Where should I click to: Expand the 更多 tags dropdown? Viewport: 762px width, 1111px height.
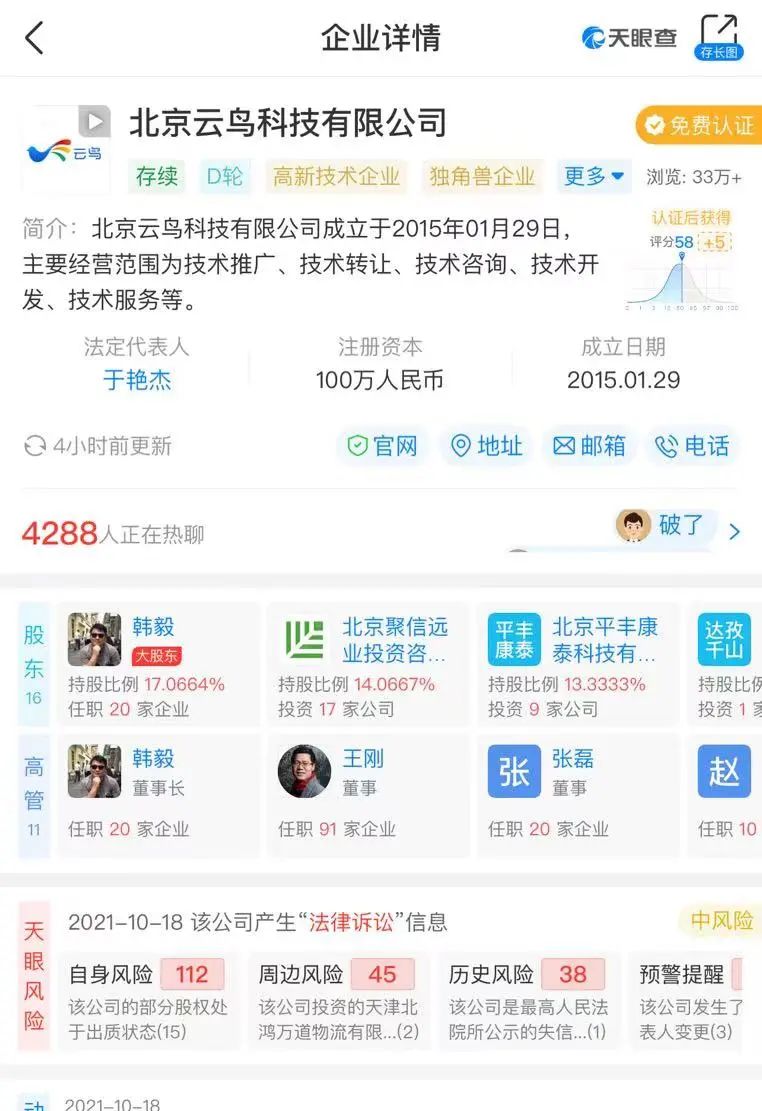pos(594,177)
